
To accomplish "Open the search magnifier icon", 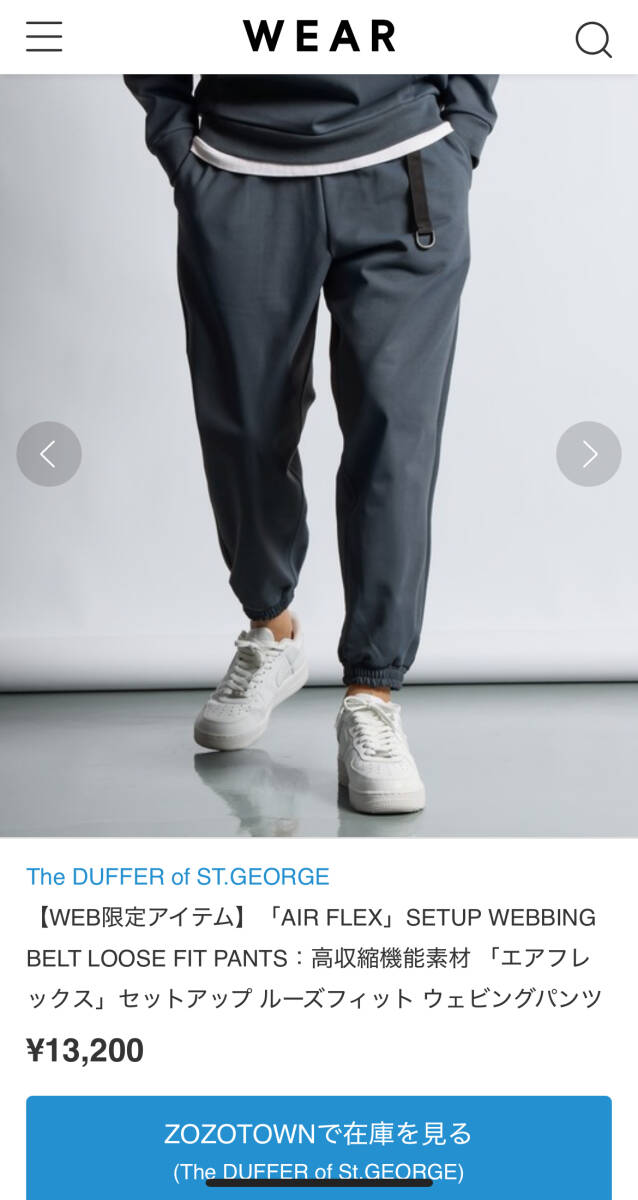I will click(x=593, y=39).
